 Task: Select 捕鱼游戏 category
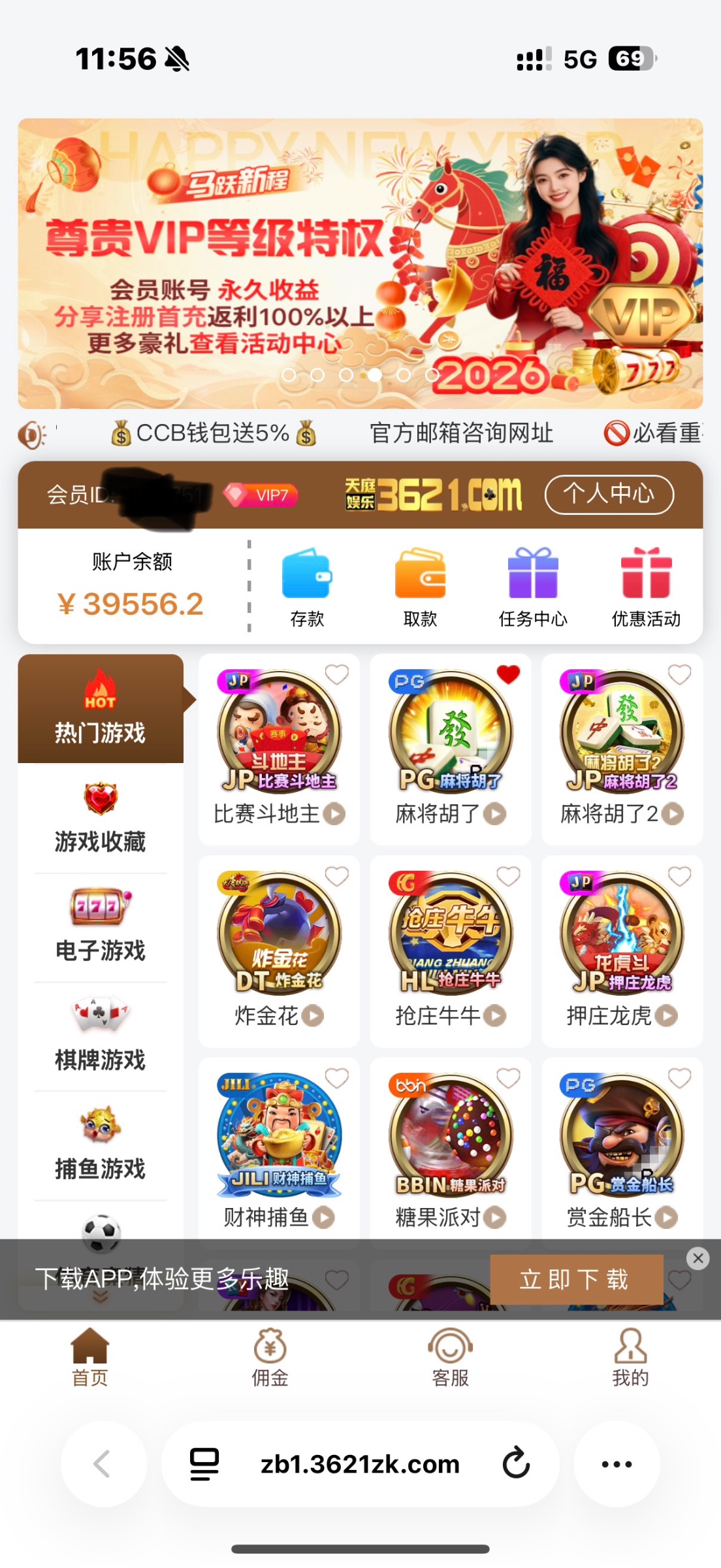[x=101, y=1145]
